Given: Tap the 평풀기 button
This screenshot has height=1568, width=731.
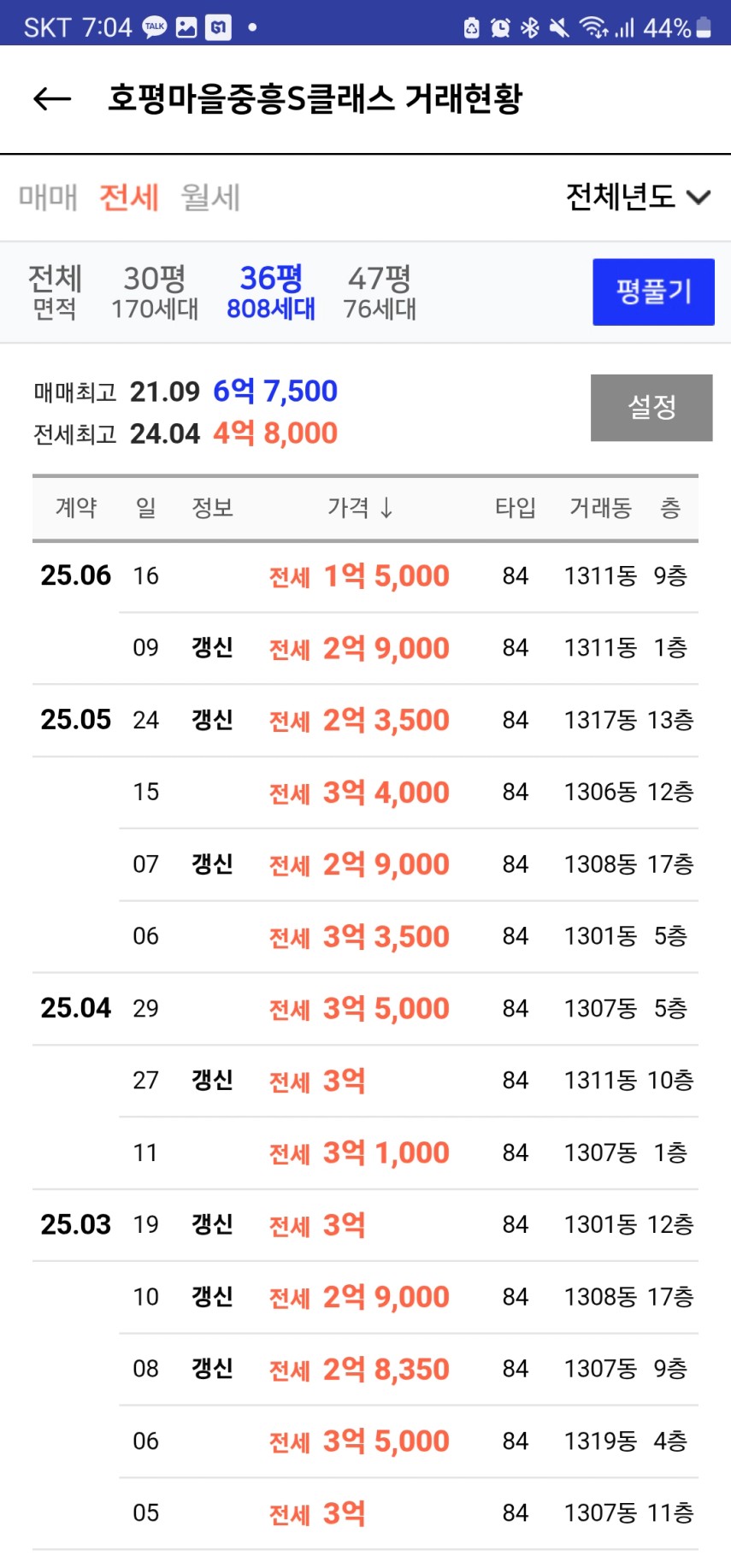Looking at the screenshot, I should coord(653,292).
